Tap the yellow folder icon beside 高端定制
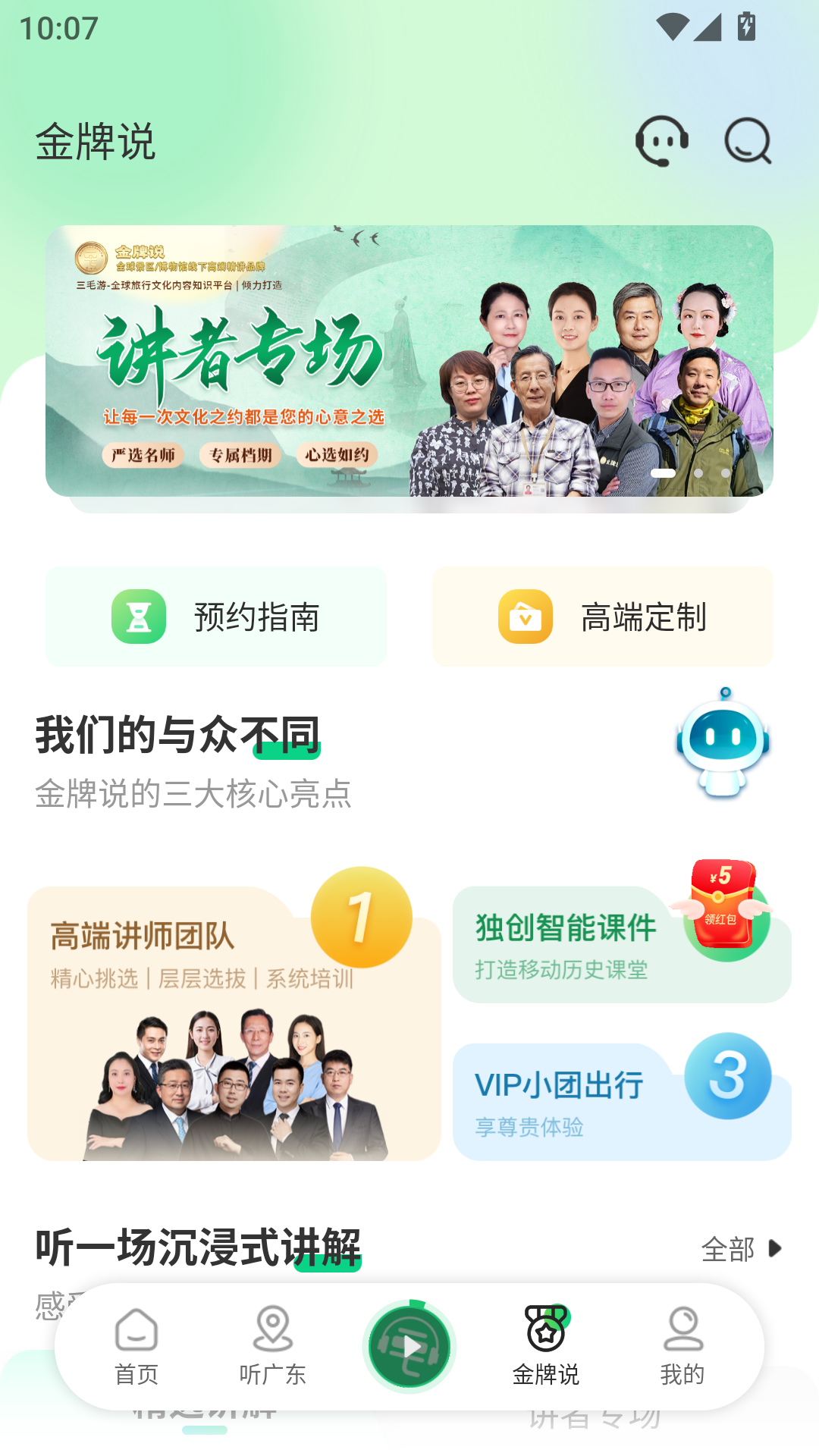Viewport: 819px width, 1456px height. pyautogui.click(x=525, y=617)
